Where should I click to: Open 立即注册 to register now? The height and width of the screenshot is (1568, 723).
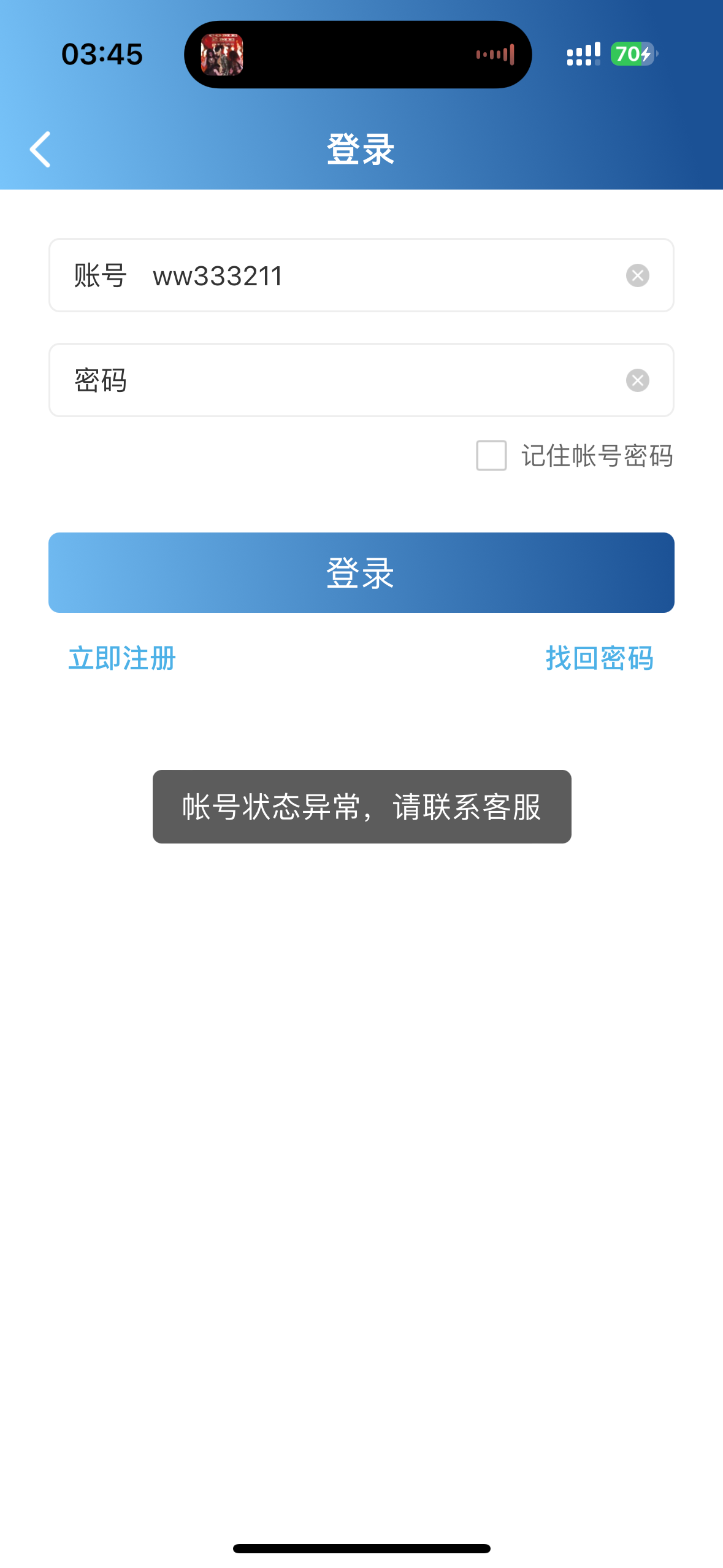(122, 658)
